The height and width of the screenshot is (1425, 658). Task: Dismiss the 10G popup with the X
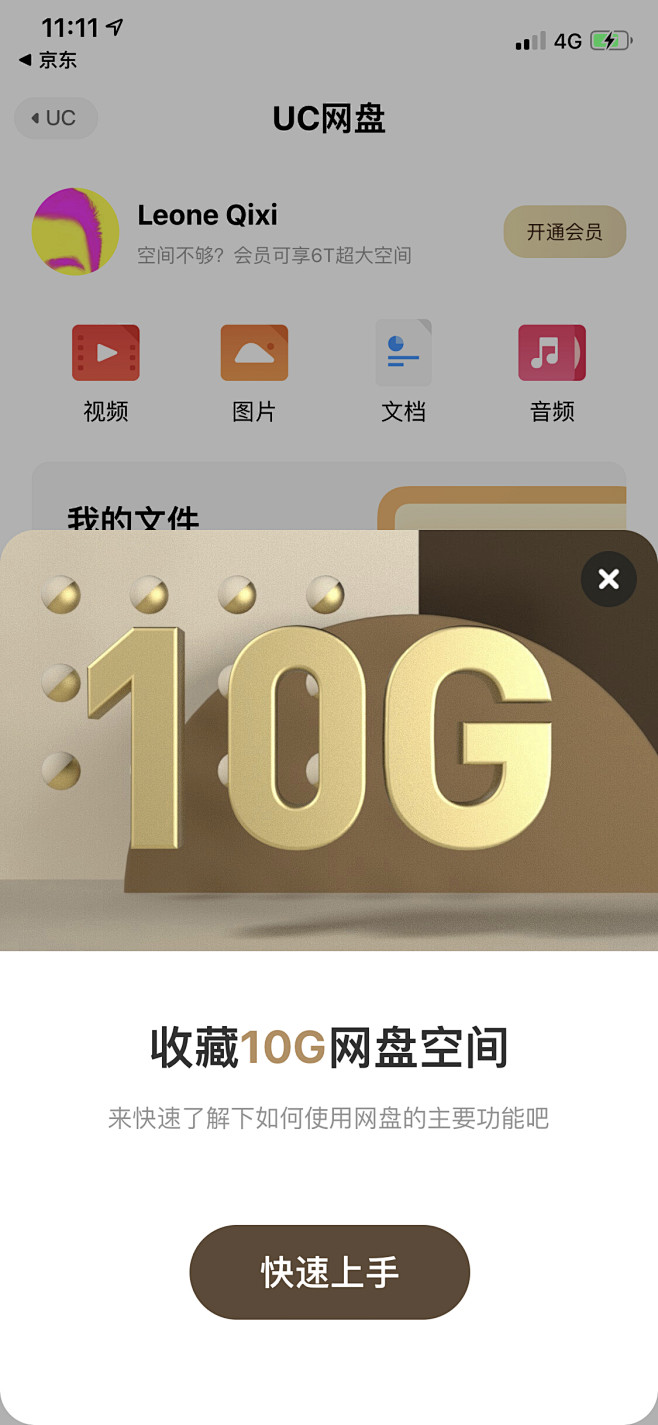[x=608, y=579]
